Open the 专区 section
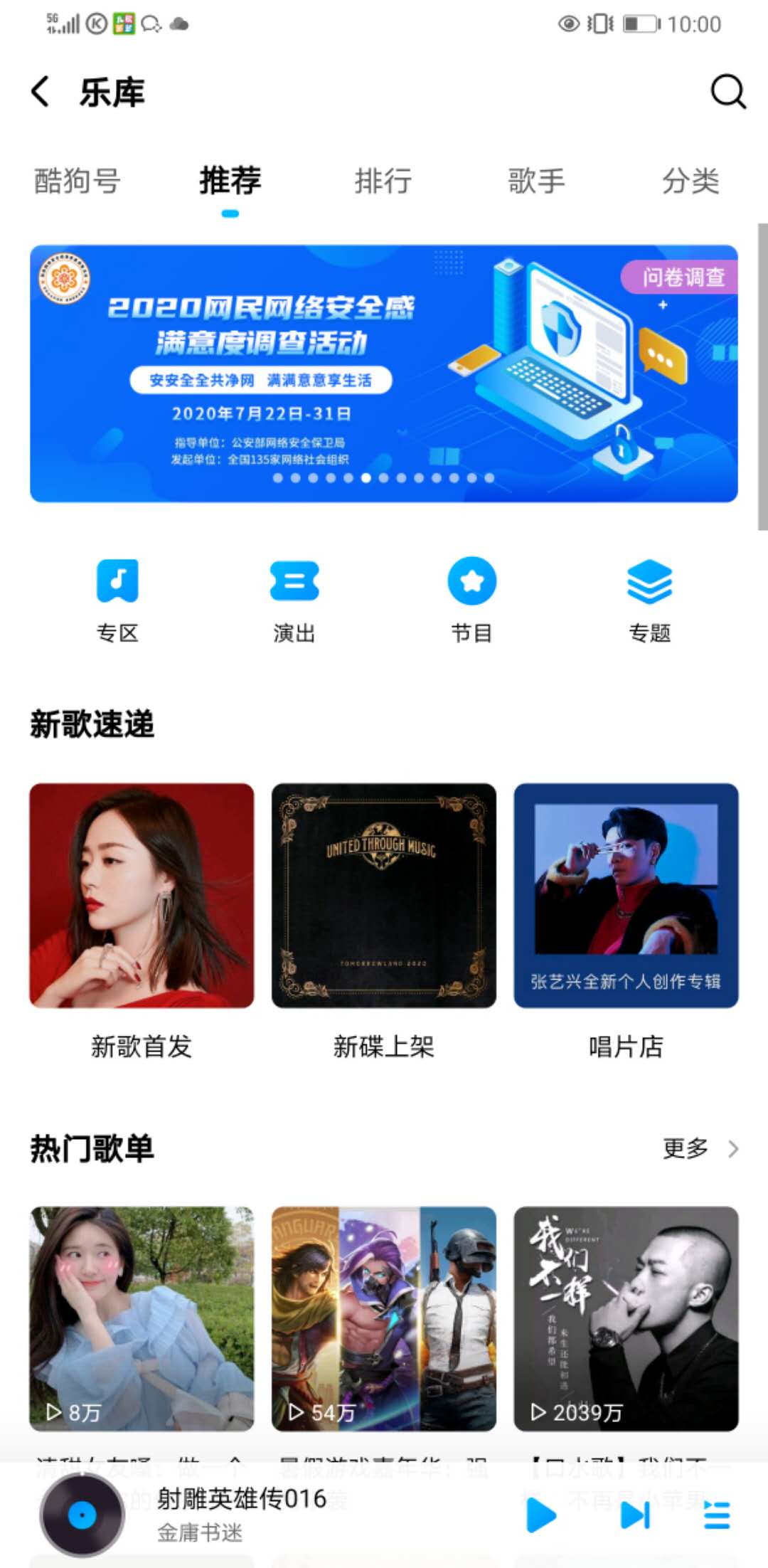Screen dimensions: 768x1568 (x=117, y=599)
